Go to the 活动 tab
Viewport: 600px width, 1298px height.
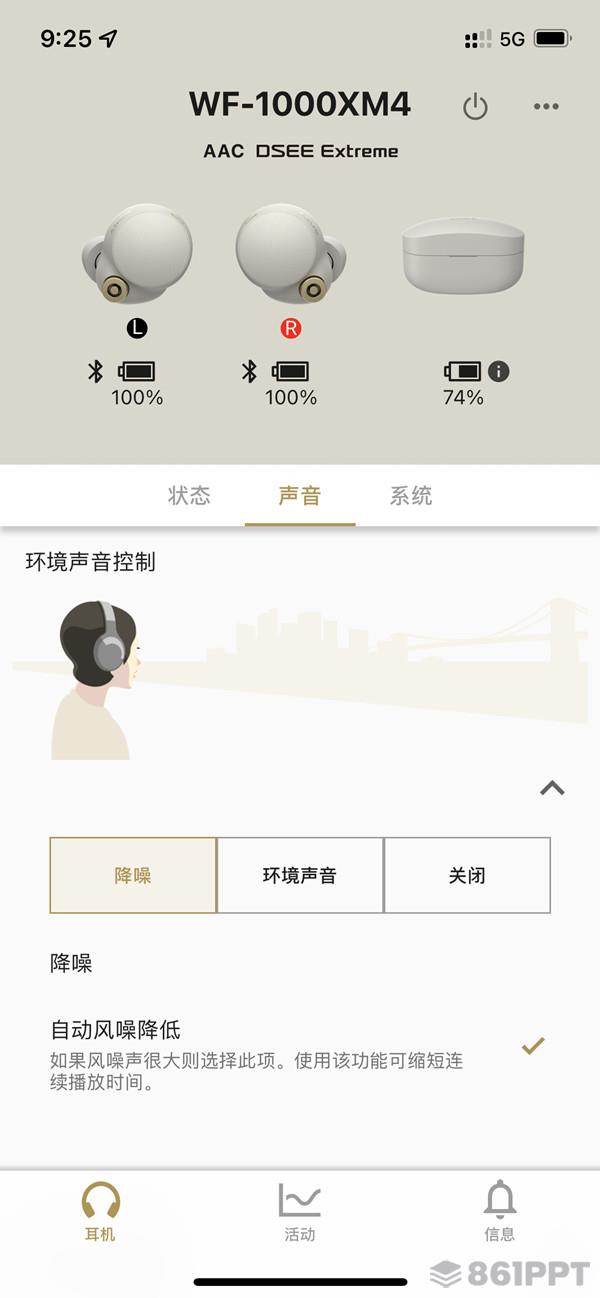300,1210
